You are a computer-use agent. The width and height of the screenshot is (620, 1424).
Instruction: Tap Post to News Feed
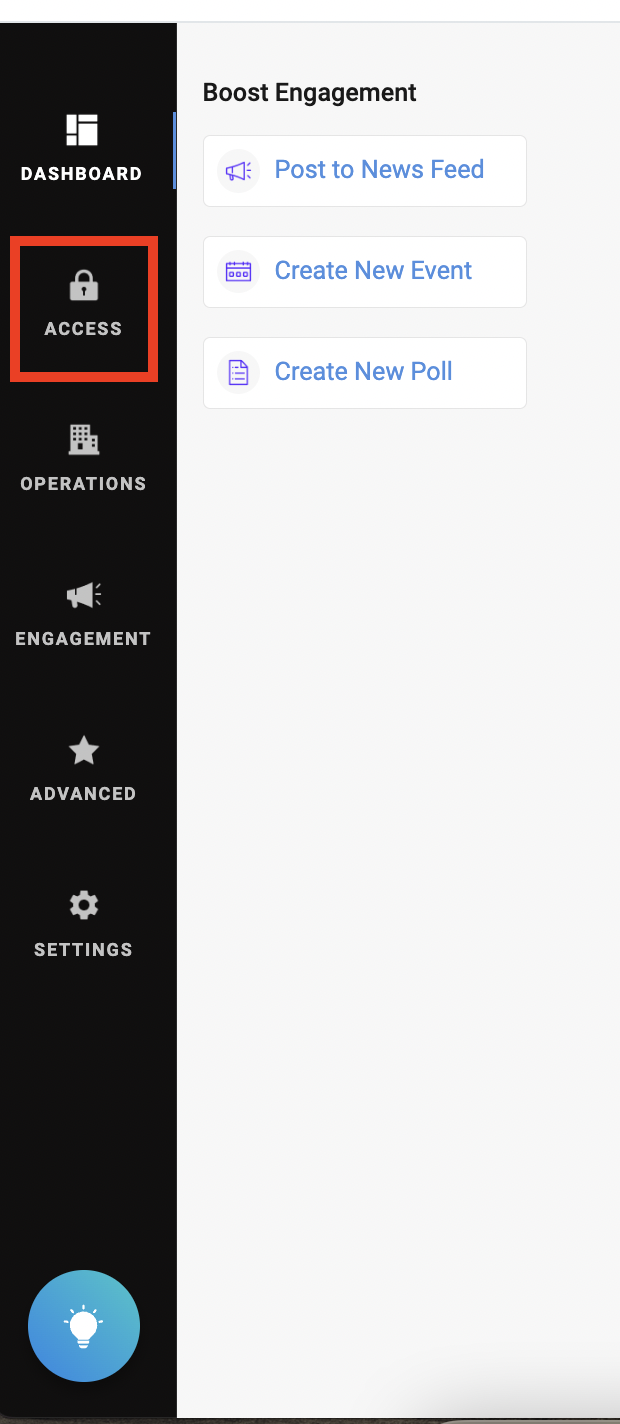365,171
